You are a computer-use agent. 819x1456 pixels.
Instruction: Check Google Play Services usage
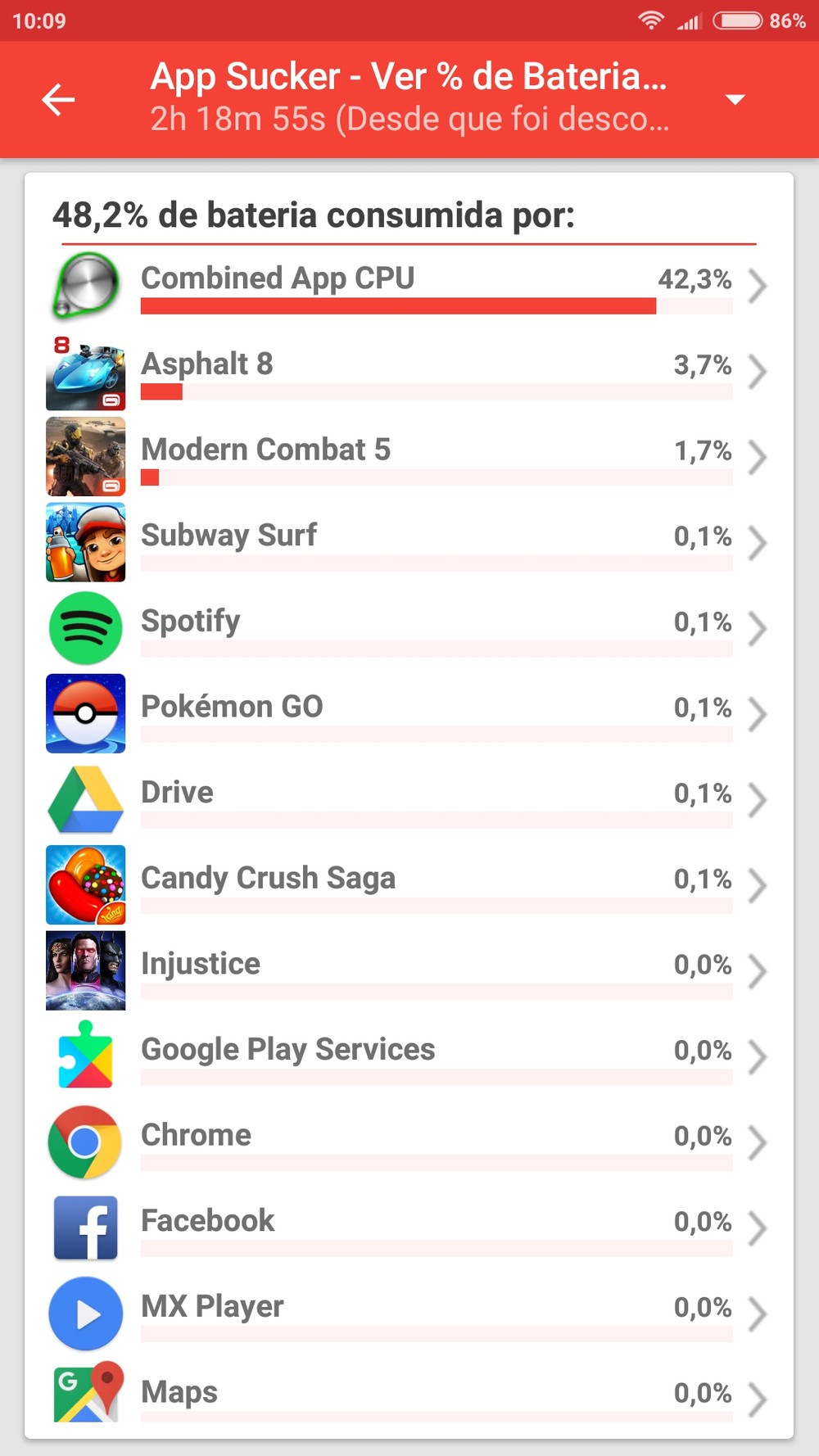(x=409, y=1056)
